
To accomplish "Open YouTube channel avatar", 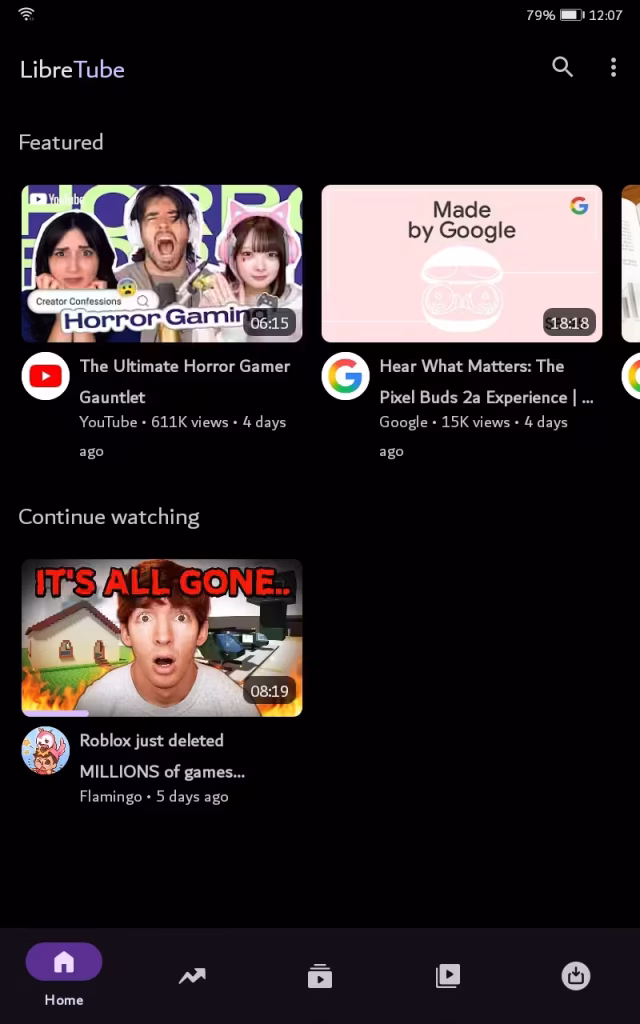I will (45, 376).
